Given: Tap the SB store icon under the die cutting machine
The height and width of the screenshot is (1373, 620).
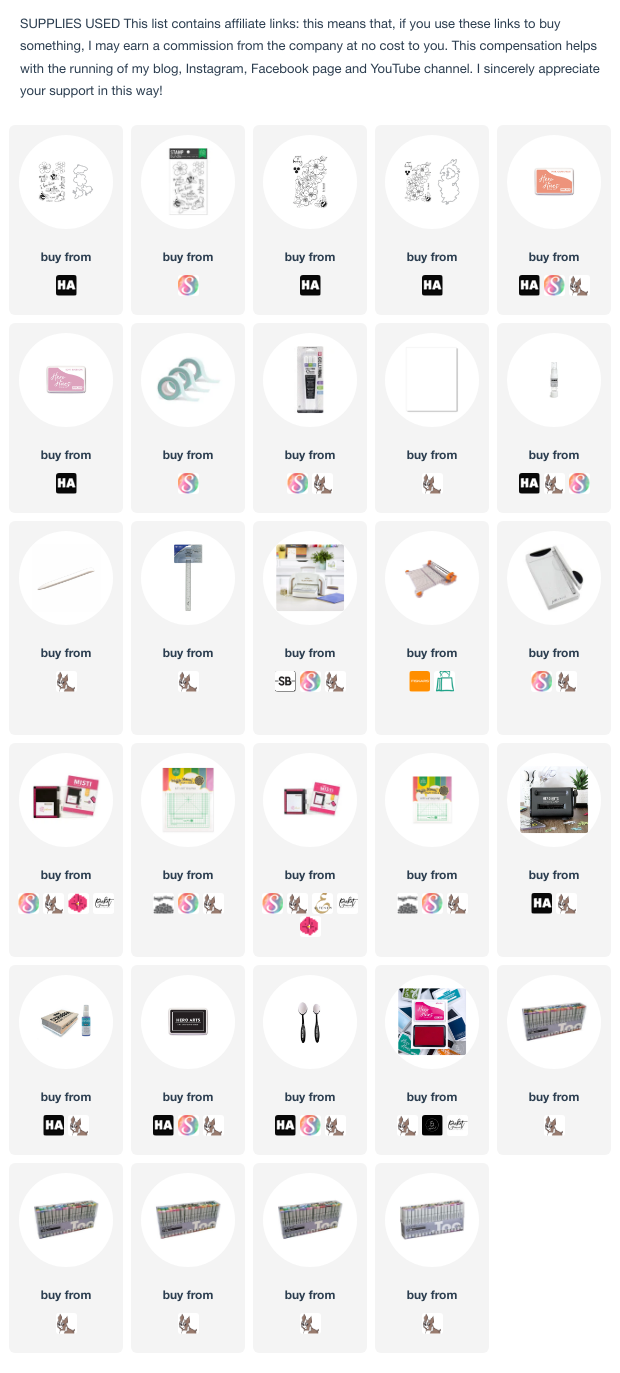Looking at the screenshot, I should point(284,682).
